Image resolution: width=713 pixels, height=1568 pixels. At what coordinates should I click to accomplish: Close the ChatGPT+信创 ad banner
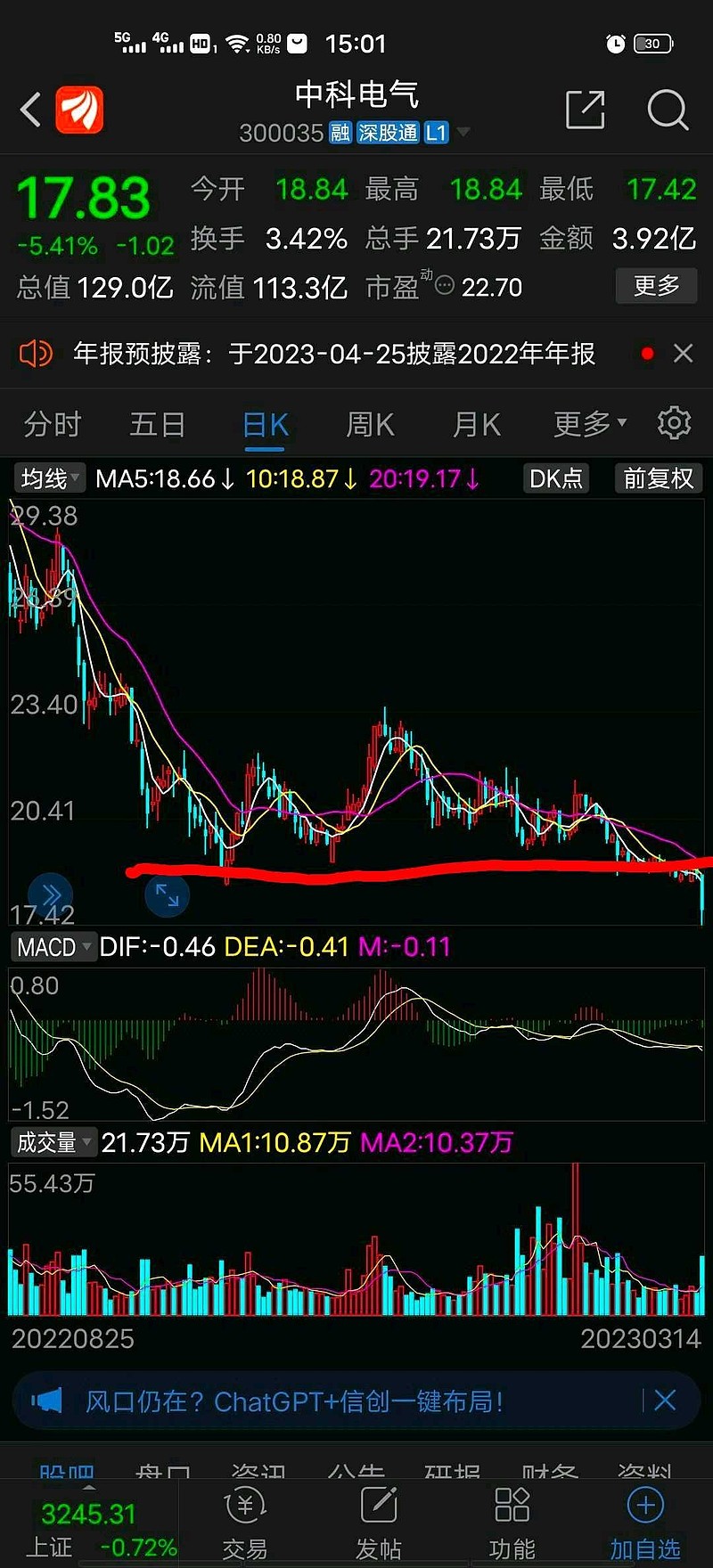point(665,1401)
